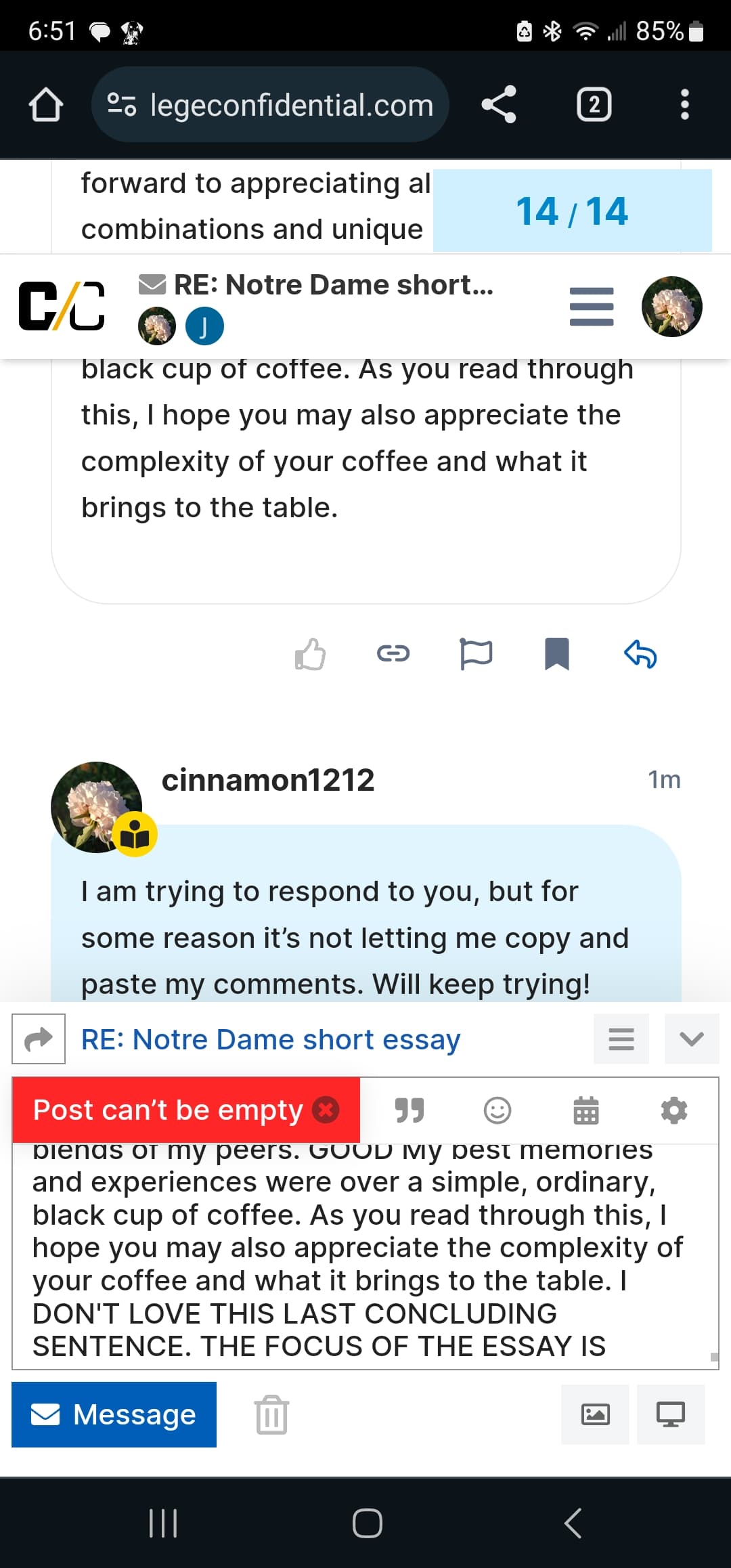Image resolution: width=731 pixels, height=1568 pixels.
Task: Open the site hamburger menu
Action: coord(592,307)
